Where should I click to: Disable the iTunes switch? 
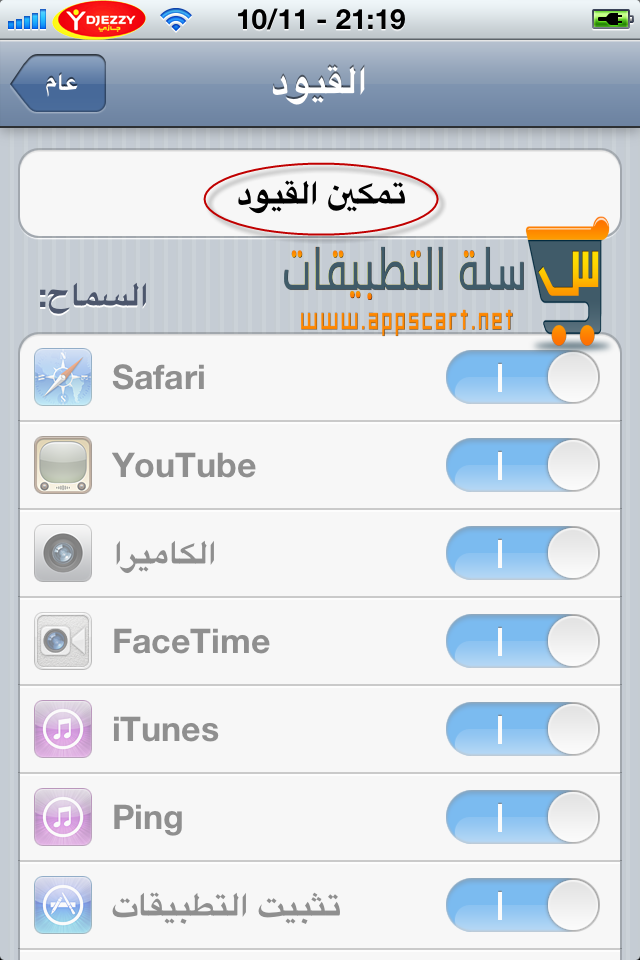[x=522, y=730]
